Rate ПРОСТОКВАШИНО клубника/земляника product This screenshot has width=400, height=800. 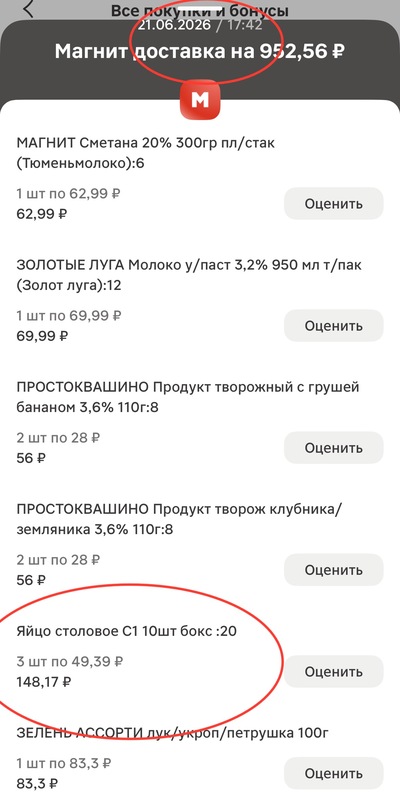coord(334,569)
